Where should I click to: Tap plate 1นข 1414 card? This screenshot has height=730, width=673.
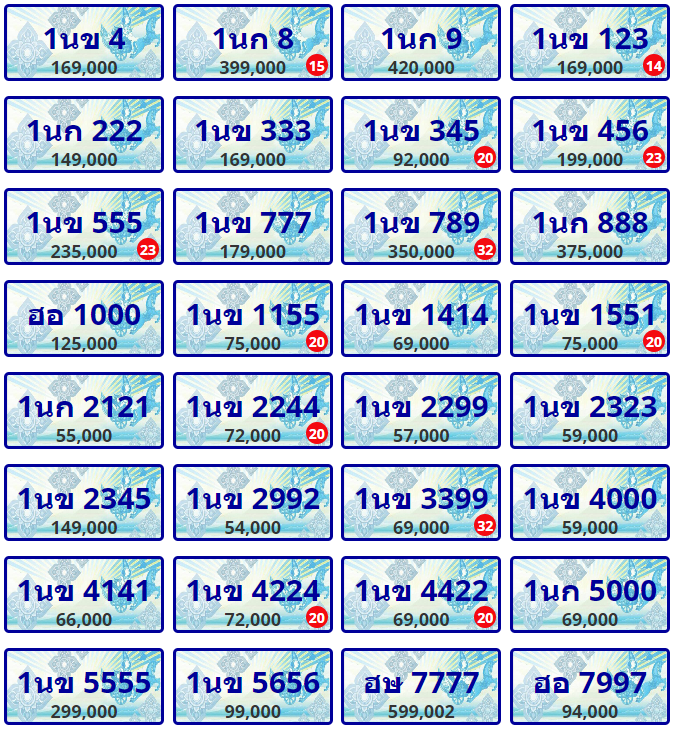[x=421, y=318]
